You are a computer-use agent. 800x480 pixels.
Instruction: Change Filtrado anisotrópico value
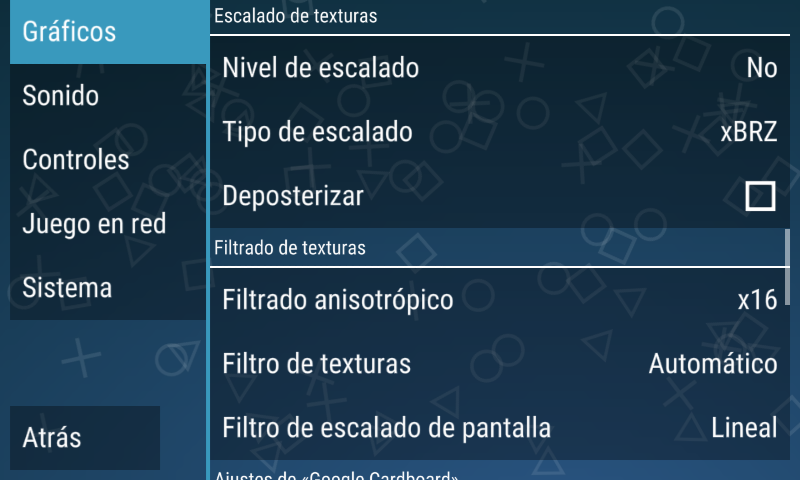point(499,300)
